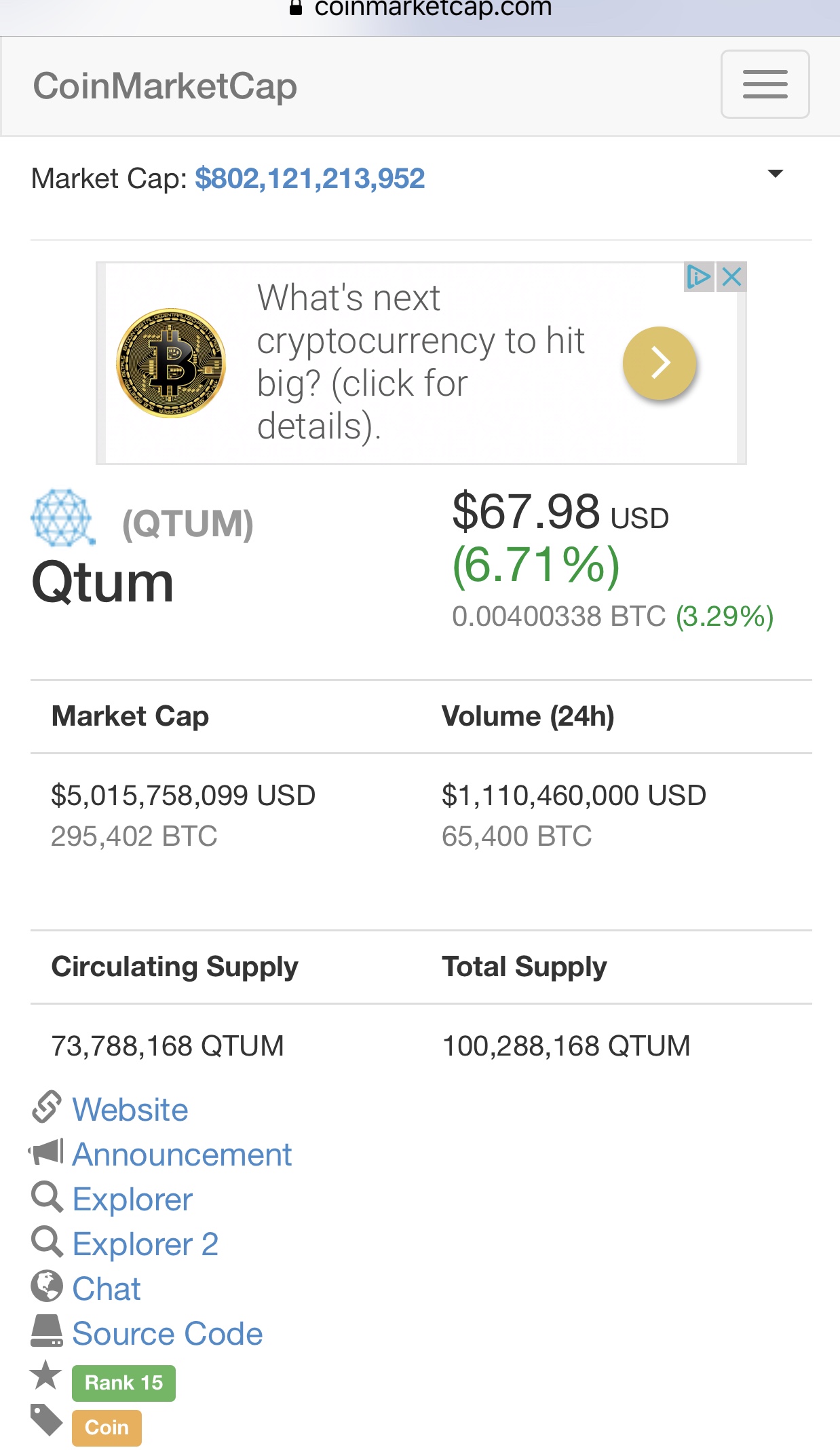The width and height of the screenshot is (840, 1450).
Task: Open the Chat link
Action: pos(107,1289)
